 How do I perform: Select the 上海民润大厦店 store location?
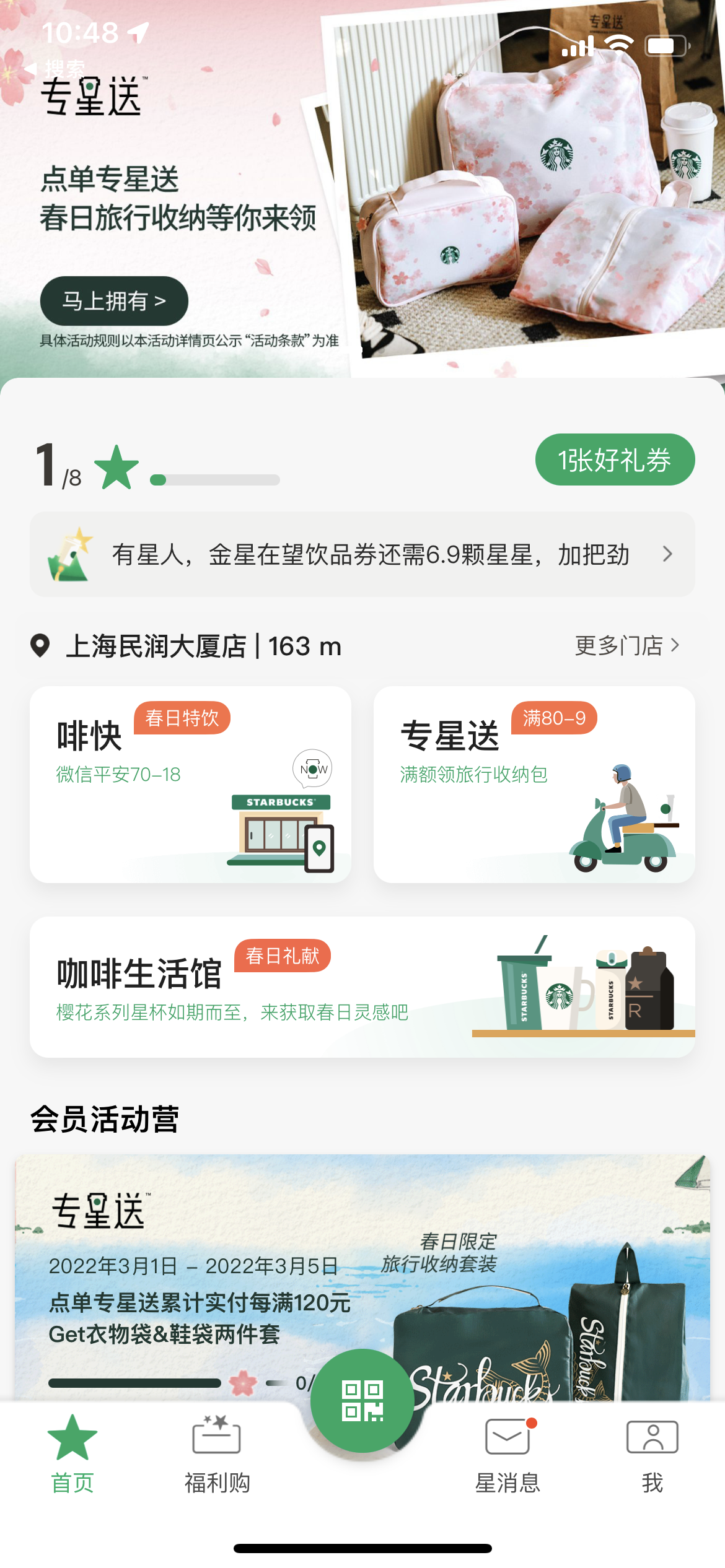click(x=186, y=646)
